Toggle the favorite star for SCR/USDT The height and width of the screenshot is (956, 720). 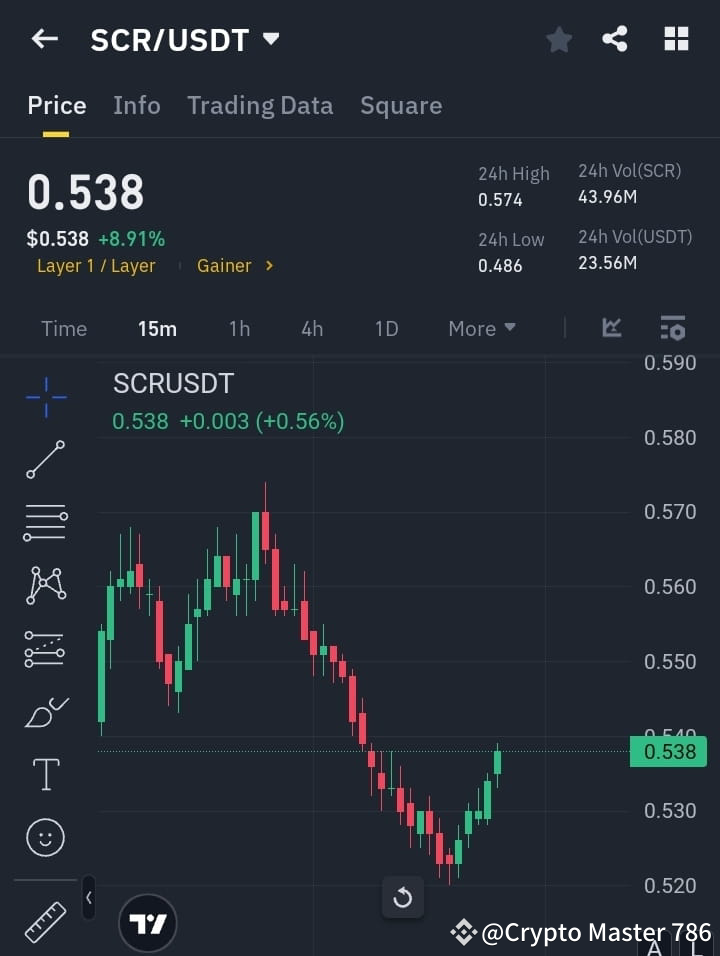(x=558, y=39)
